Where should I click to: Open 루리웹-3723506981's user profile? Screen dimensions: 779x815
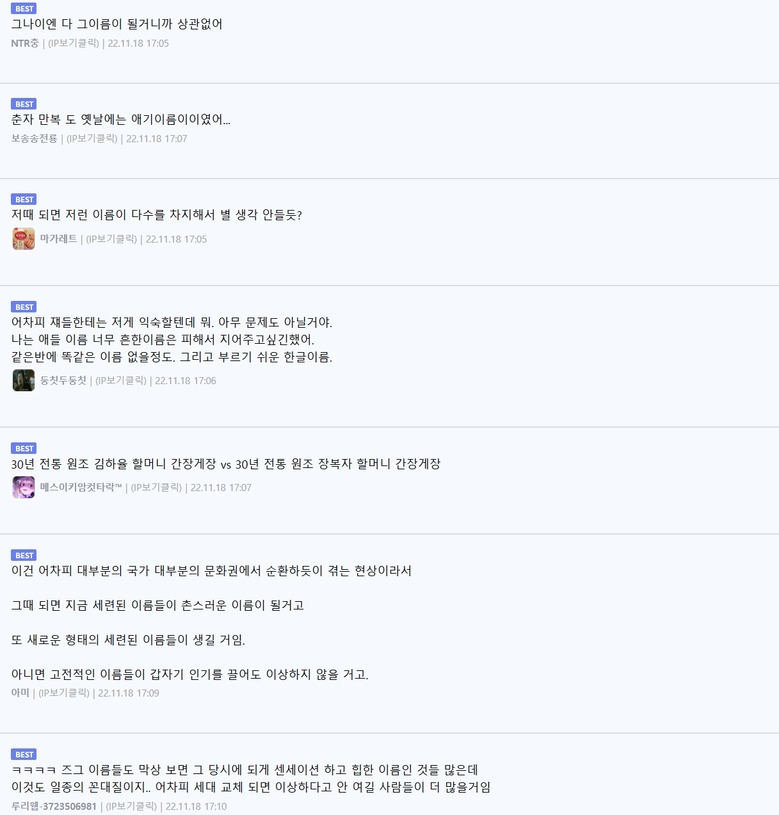pyautogui.click(x=54, y=805)
